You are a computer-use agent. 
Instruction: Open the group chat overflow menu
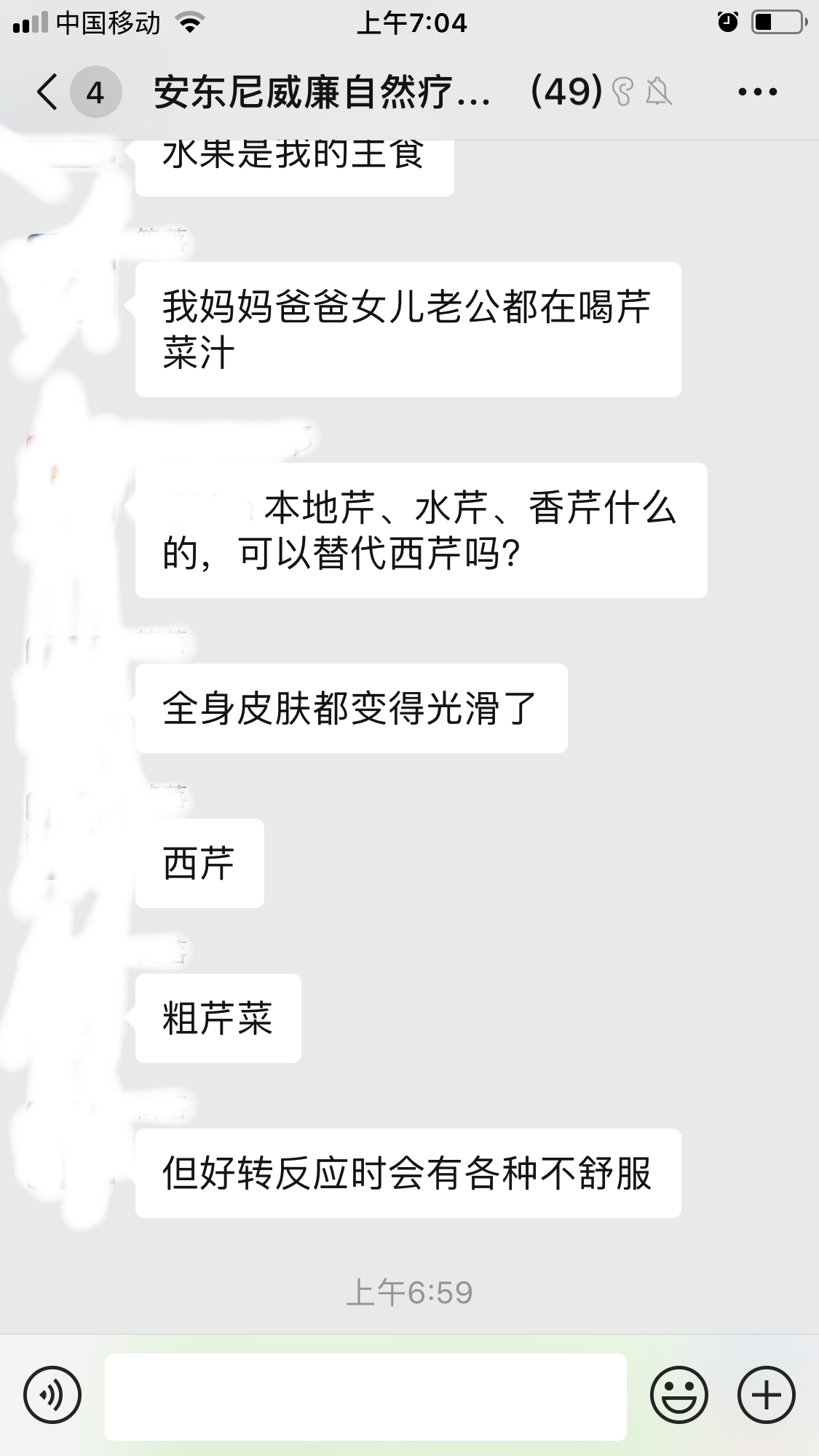tap(757, 92)
